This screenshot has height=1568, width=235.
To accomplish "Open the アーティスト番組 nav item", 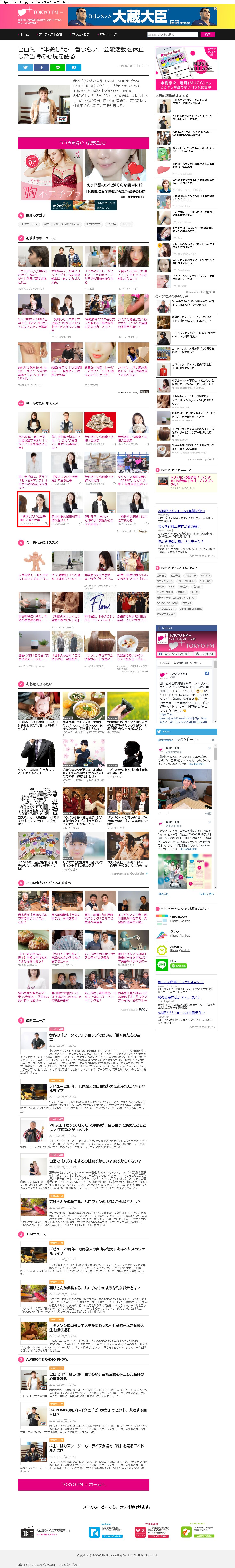I will (x=51, y=35).
